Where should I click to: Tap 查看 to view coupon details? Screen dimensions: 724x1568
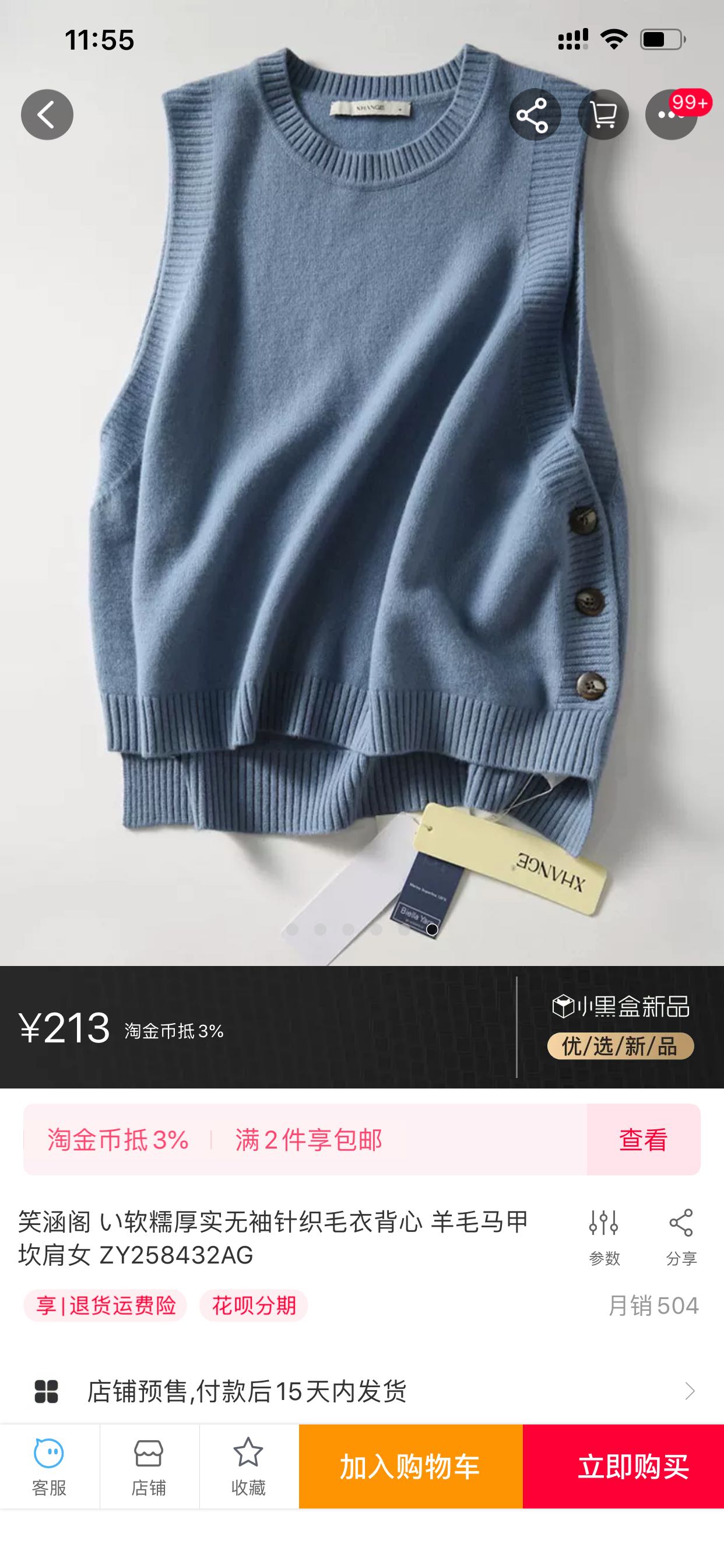(x=643, y=1139)
